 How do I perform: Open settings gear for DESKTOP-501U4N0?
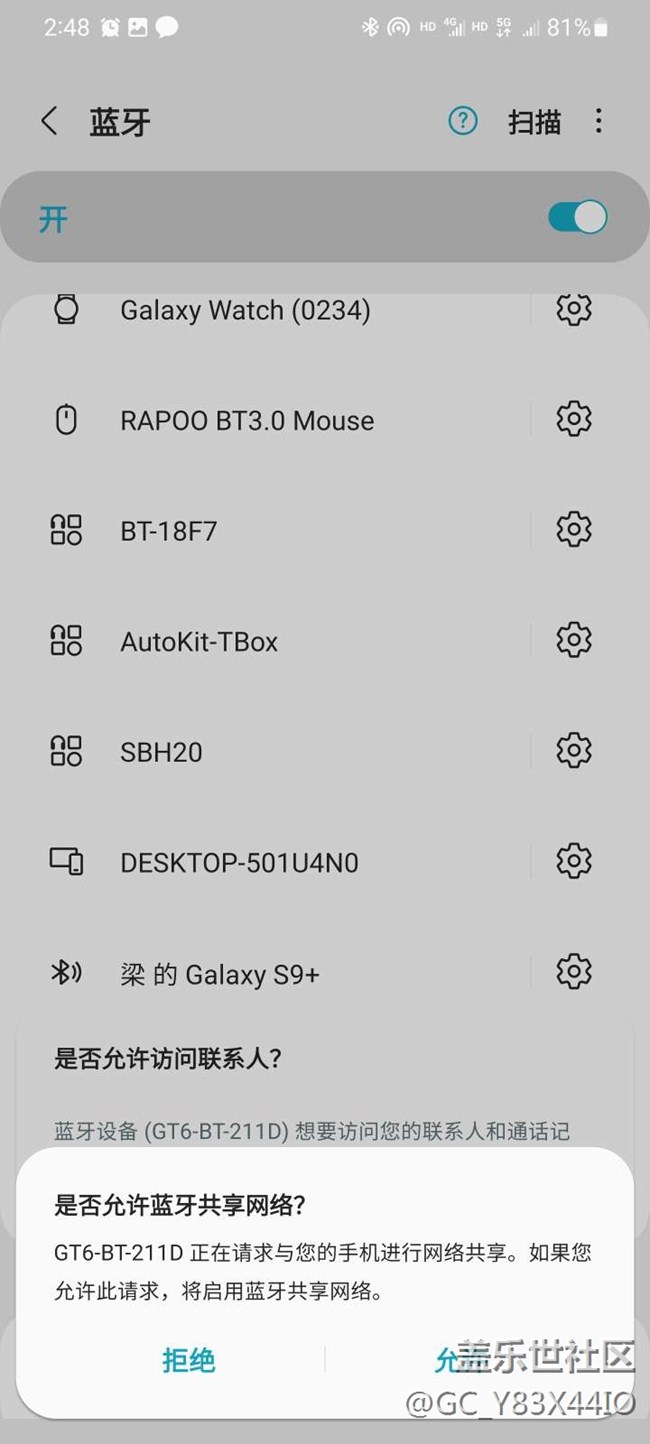click(x=573, y=861)
